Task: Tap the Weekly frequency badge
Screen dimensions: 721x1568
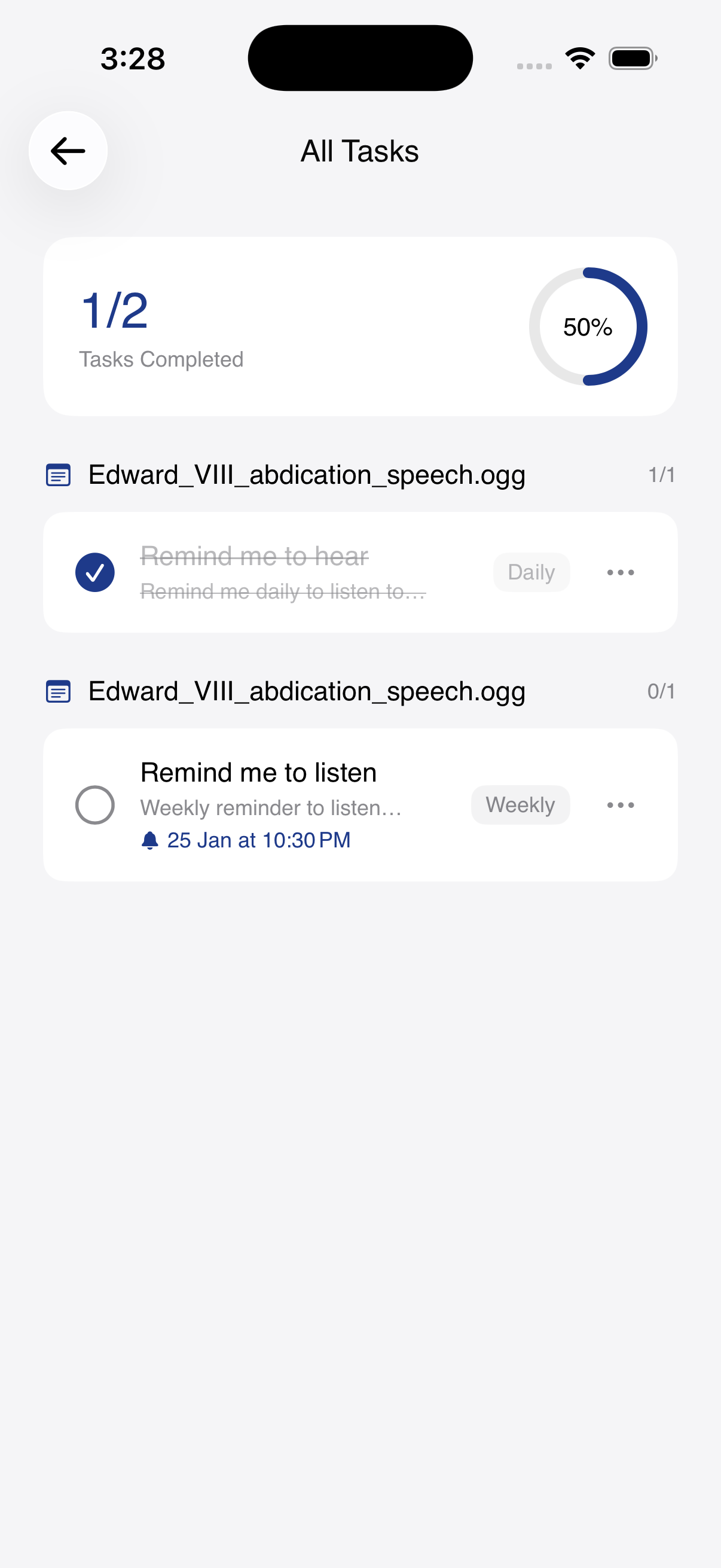Action: (x=520, y=804)
